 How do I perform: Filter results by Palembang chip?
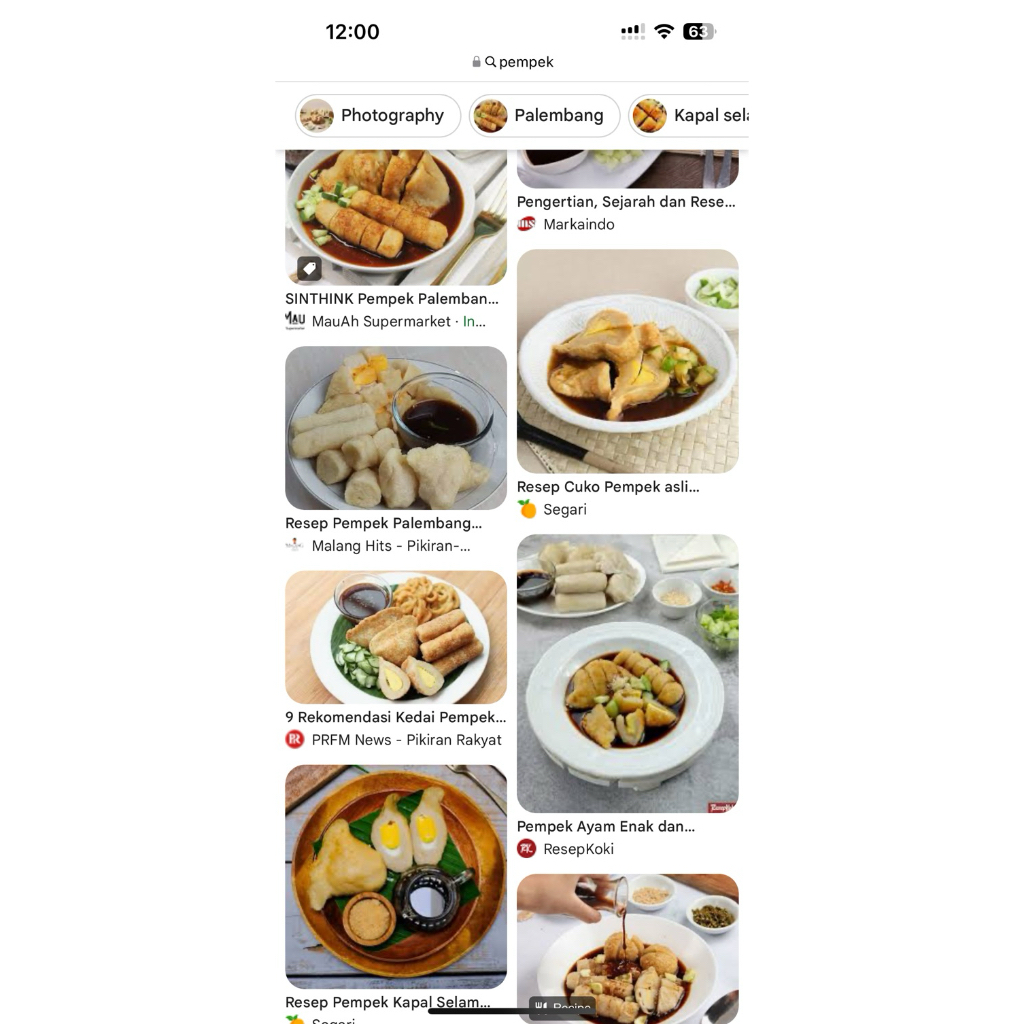(545, 116)
